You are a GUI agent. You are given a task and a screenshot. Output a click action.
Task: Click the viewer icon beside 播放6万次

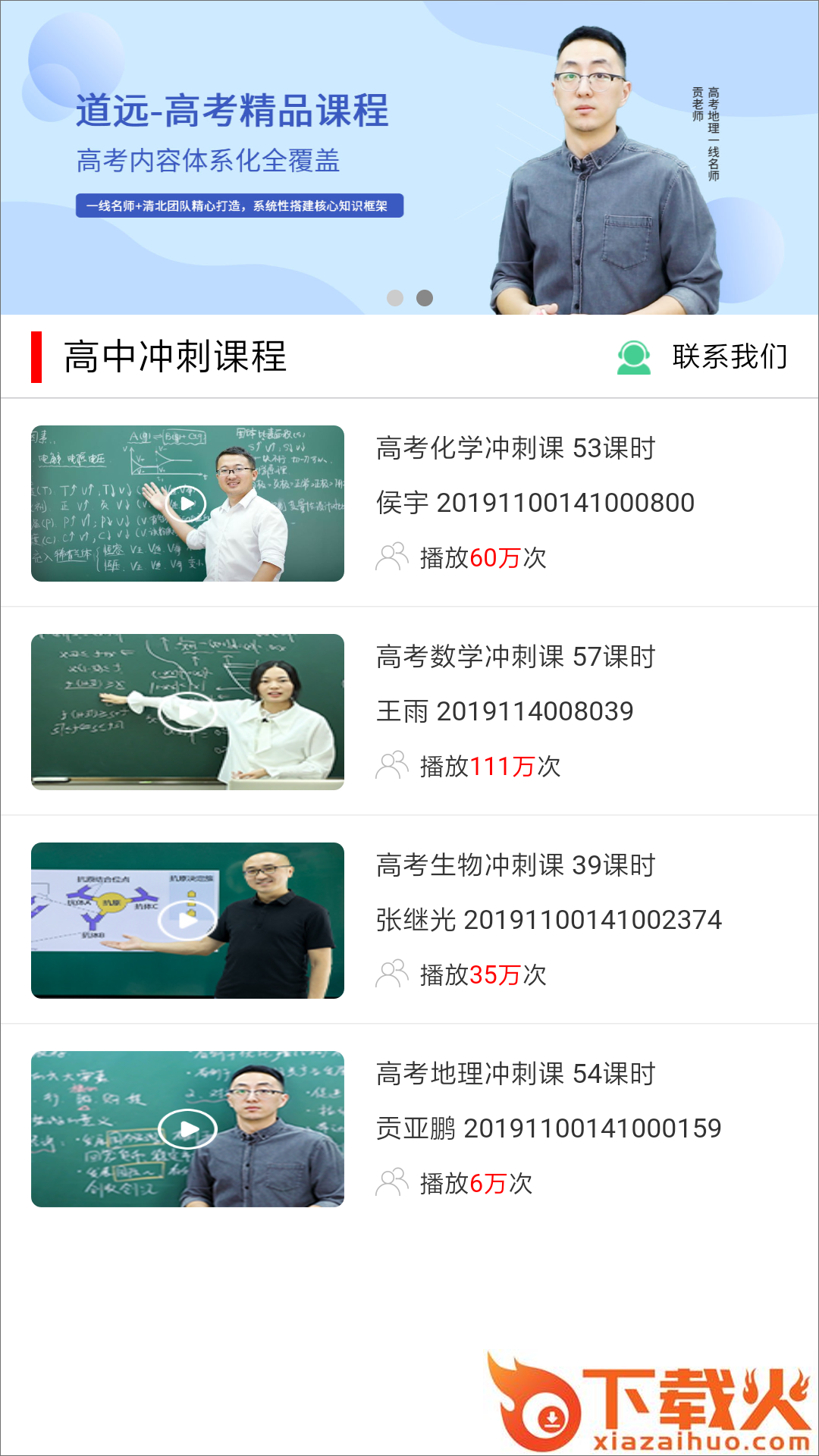coord(391,1181)
